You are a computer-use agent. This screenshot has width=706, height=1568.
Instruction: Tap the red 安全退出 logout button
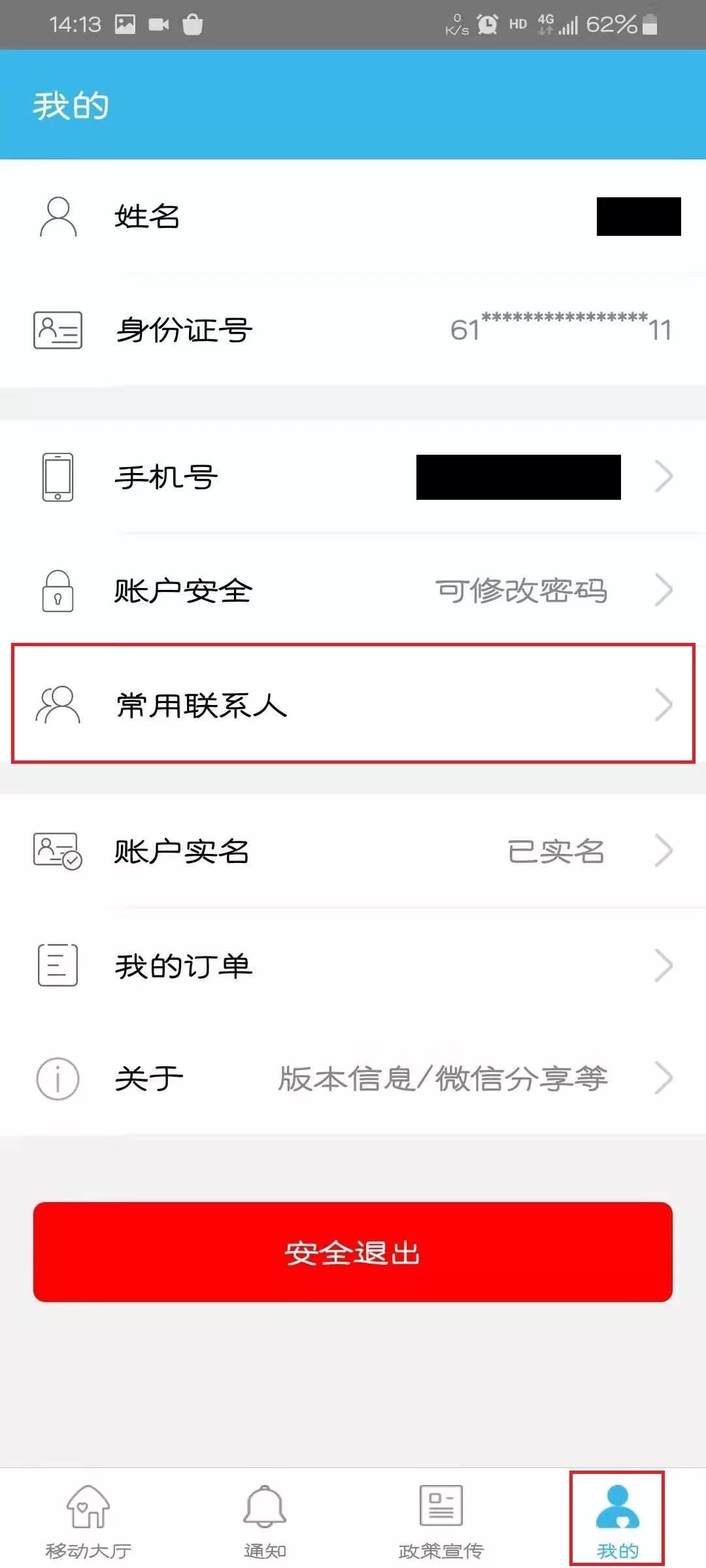tap(353, 1252)
